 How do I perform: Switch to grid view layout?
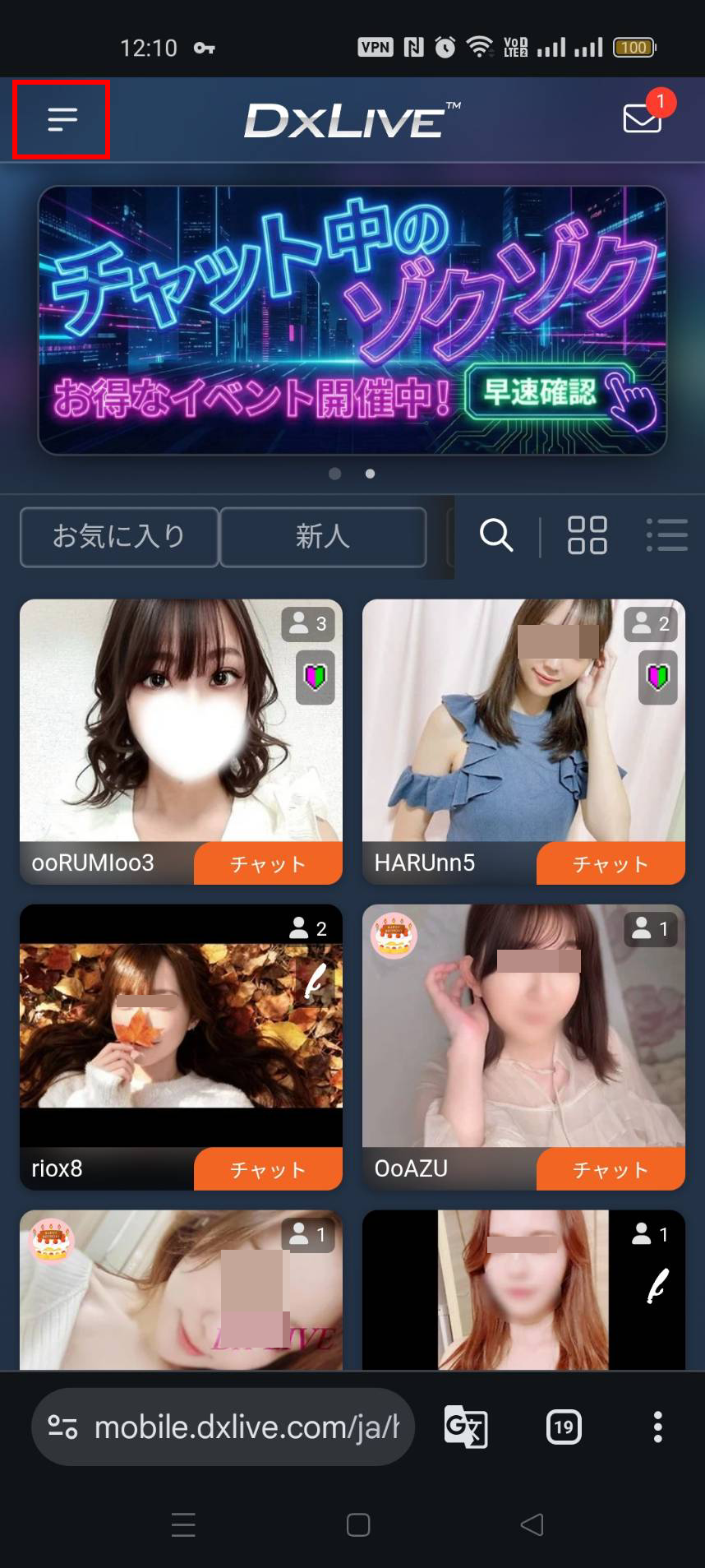coord(586,534)
